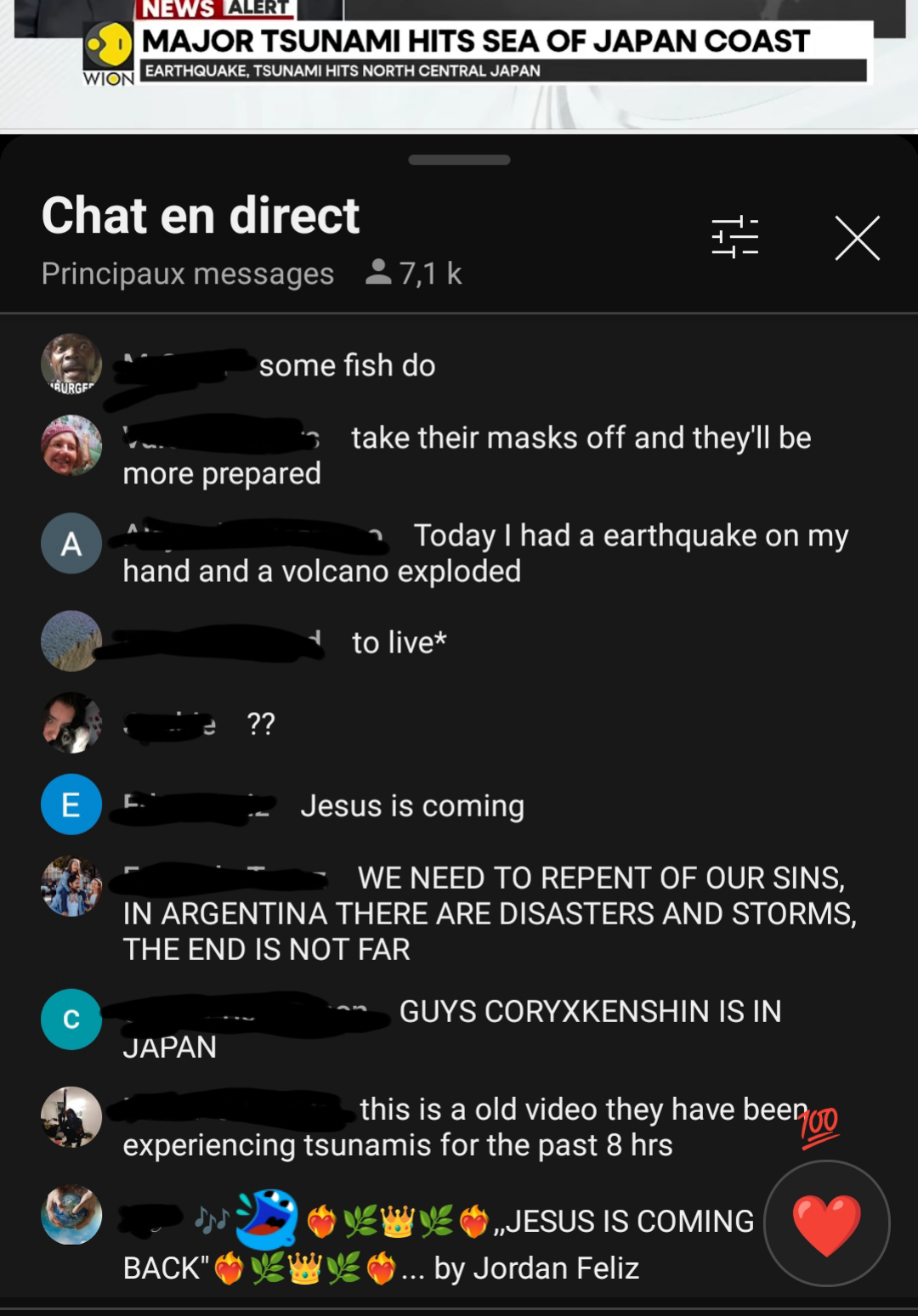The height and width of the screenshot is (1316, 918).
Task: Close the live chat panel
Action: (857, 238)
